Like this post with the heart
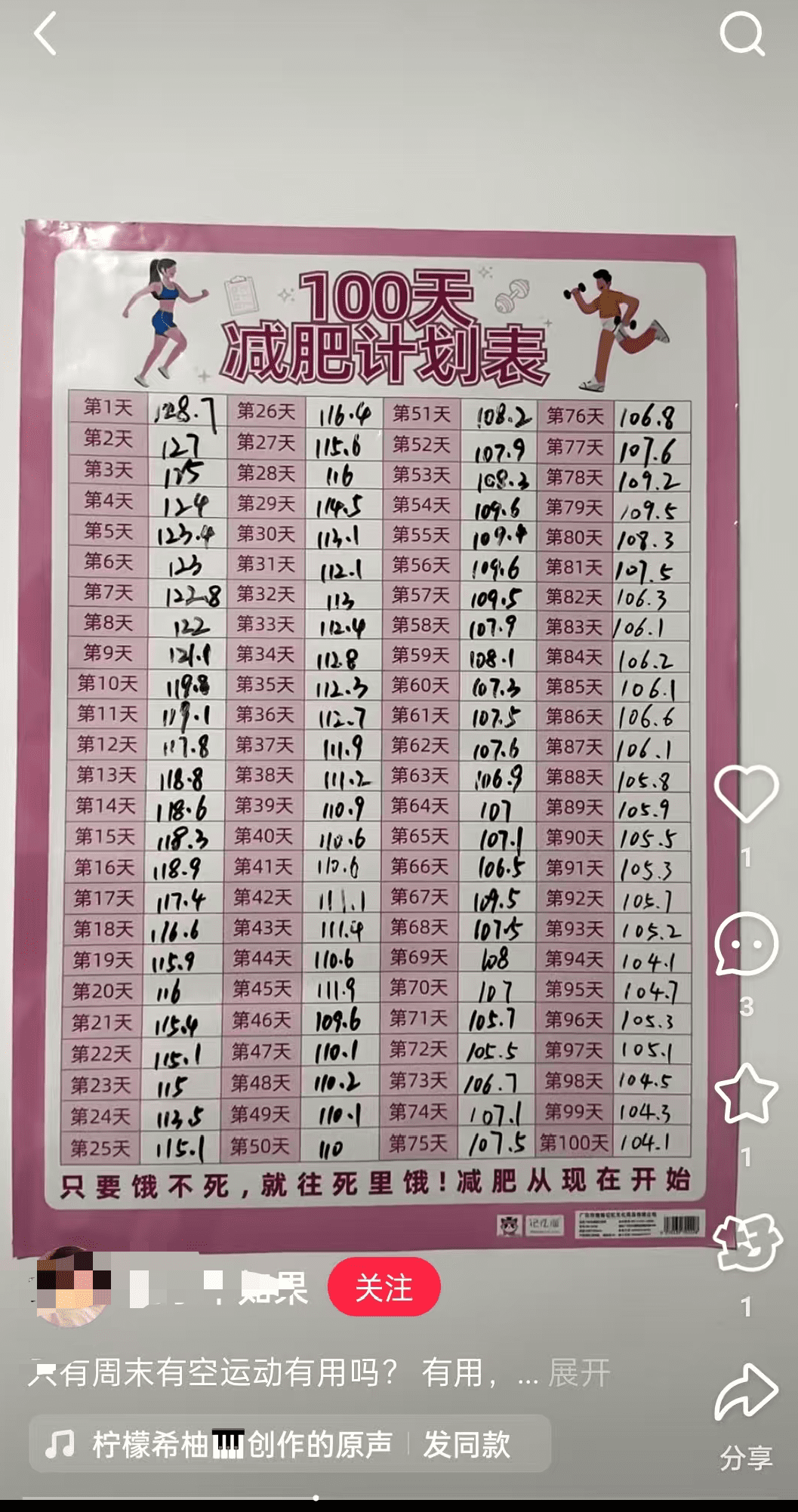Image resolution: width=798 pixels, height=1512 pixels. 746,793
